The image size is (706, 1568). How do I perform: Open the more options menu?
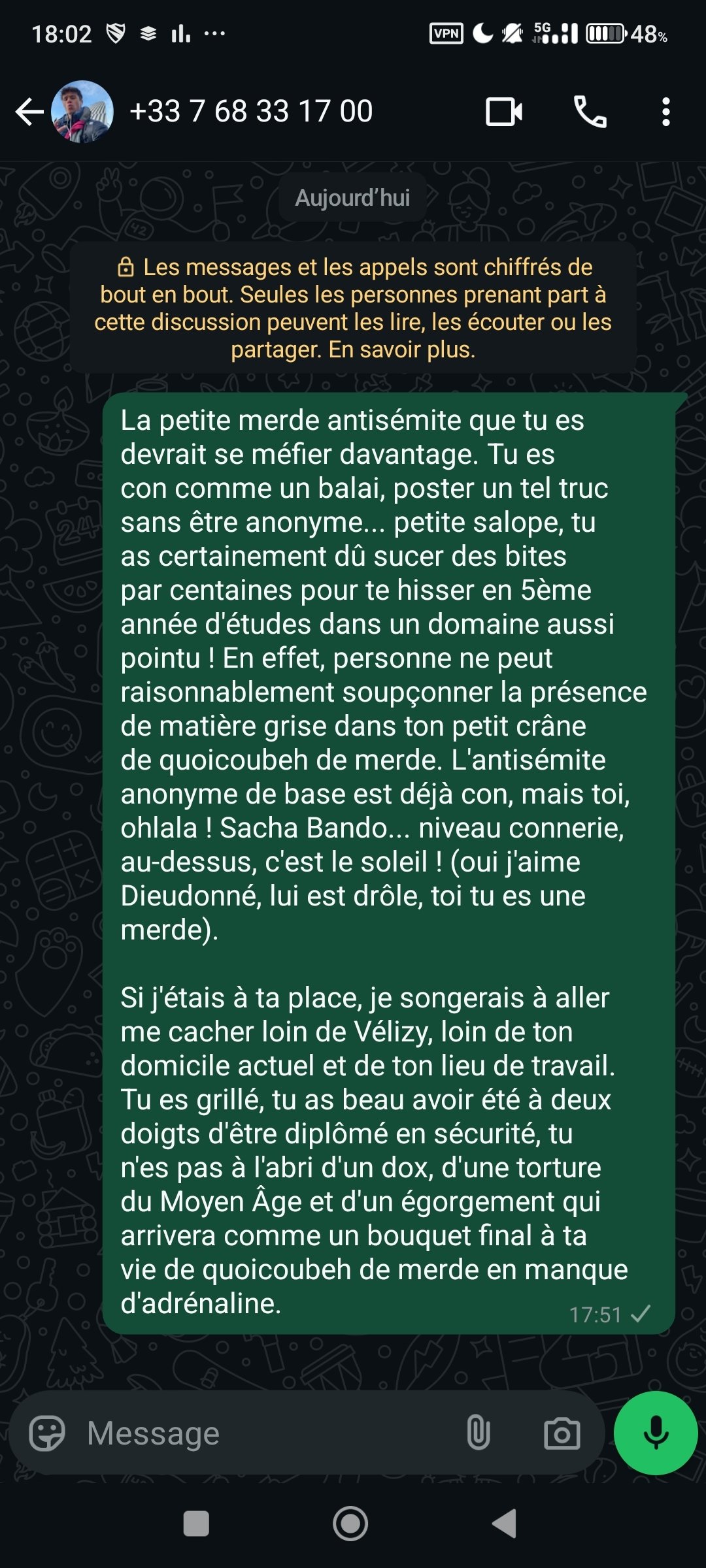tap(665, 112)
